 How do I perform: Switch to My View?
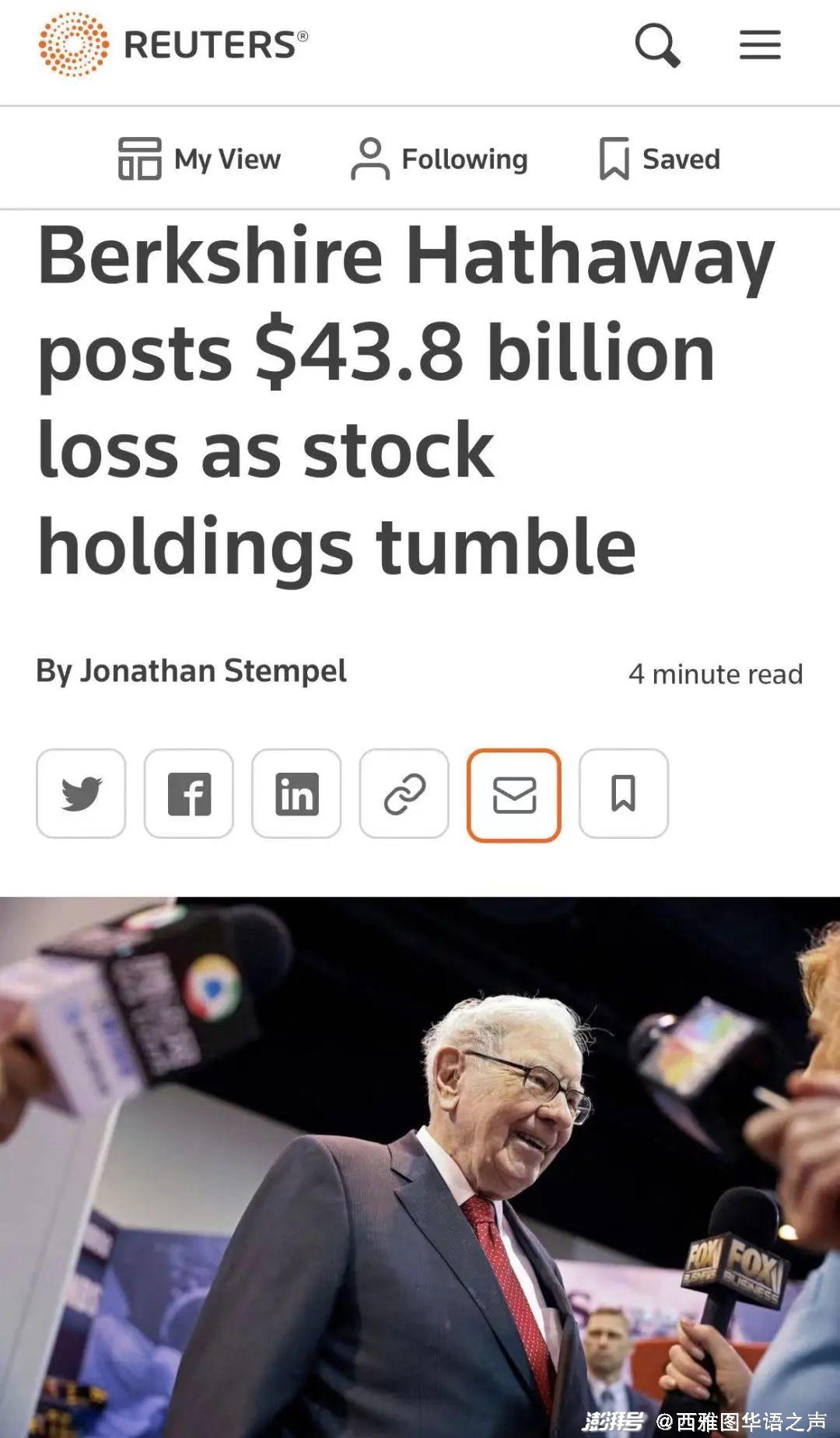tap(200, 159)
